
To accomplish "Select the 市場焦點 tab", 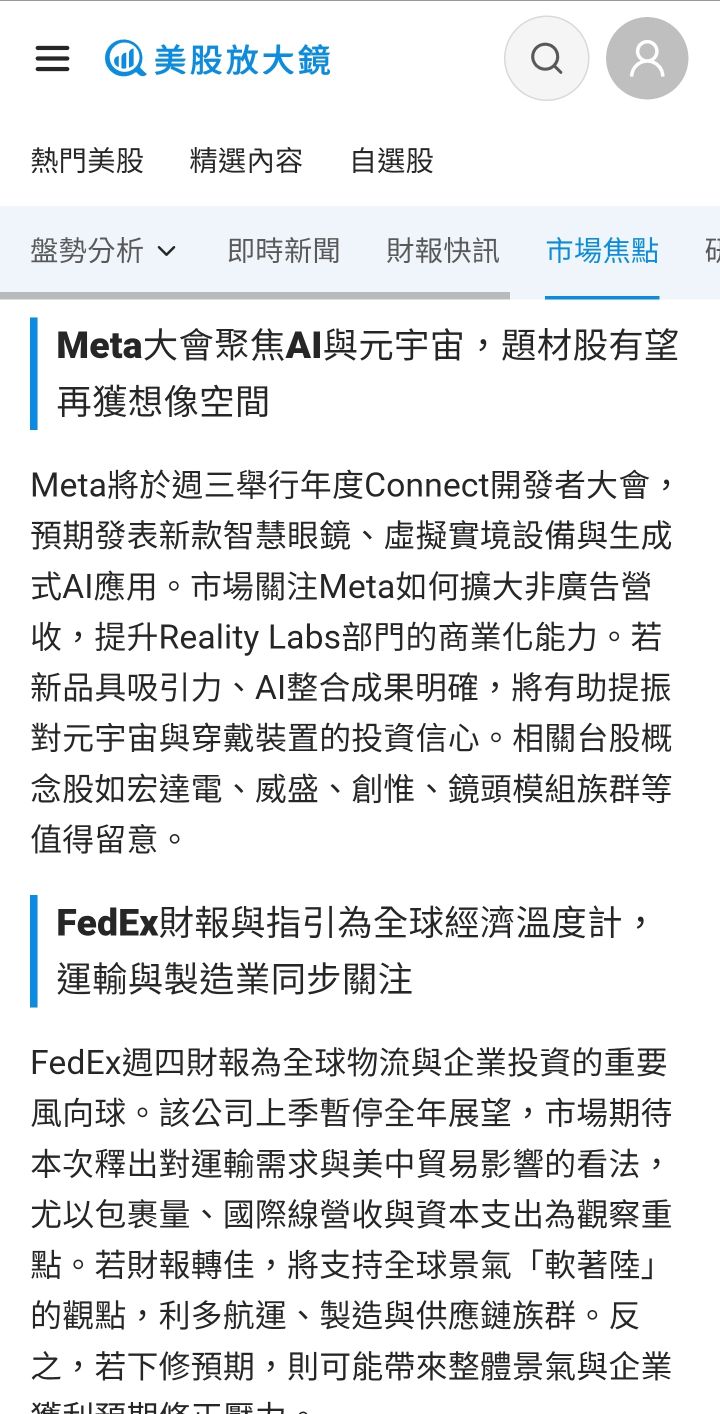I will coord(602,250).
